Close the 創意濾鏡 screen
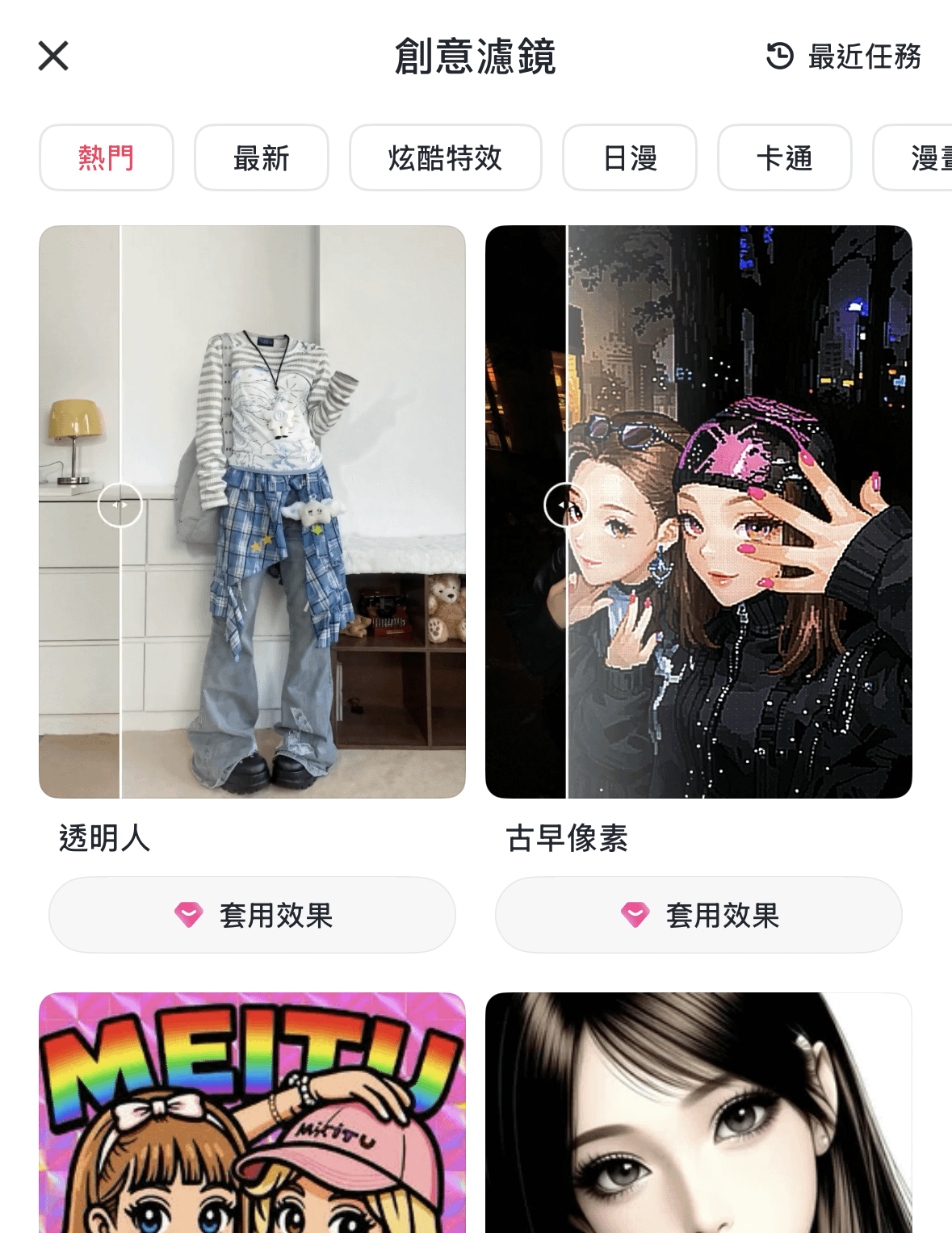Image resolution: width=952 pixels, height=1233 pixels. pyautogui.click(x=53, y=57)
